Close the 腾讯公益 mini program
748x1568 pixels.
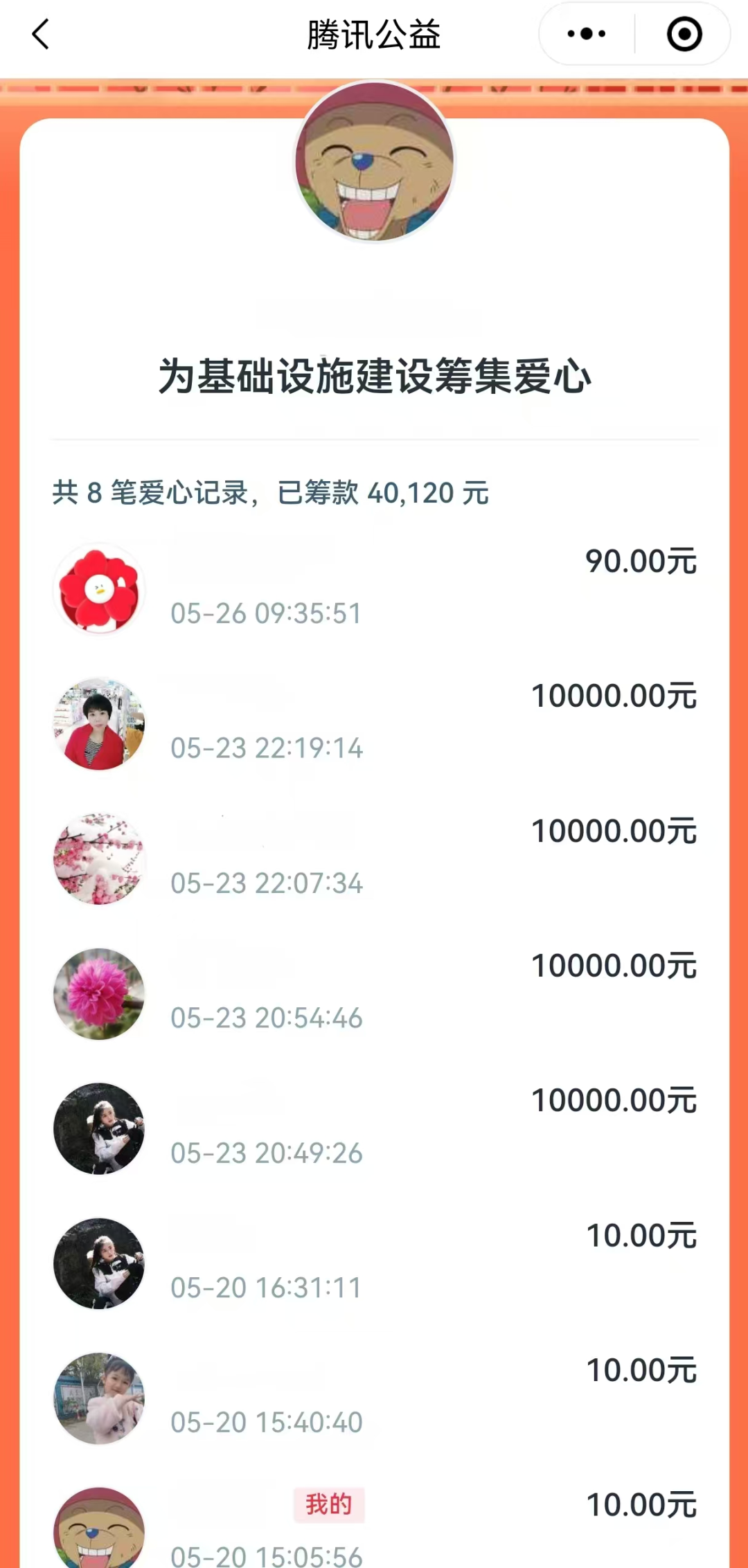pyautogui.click(x=684, y=34)
